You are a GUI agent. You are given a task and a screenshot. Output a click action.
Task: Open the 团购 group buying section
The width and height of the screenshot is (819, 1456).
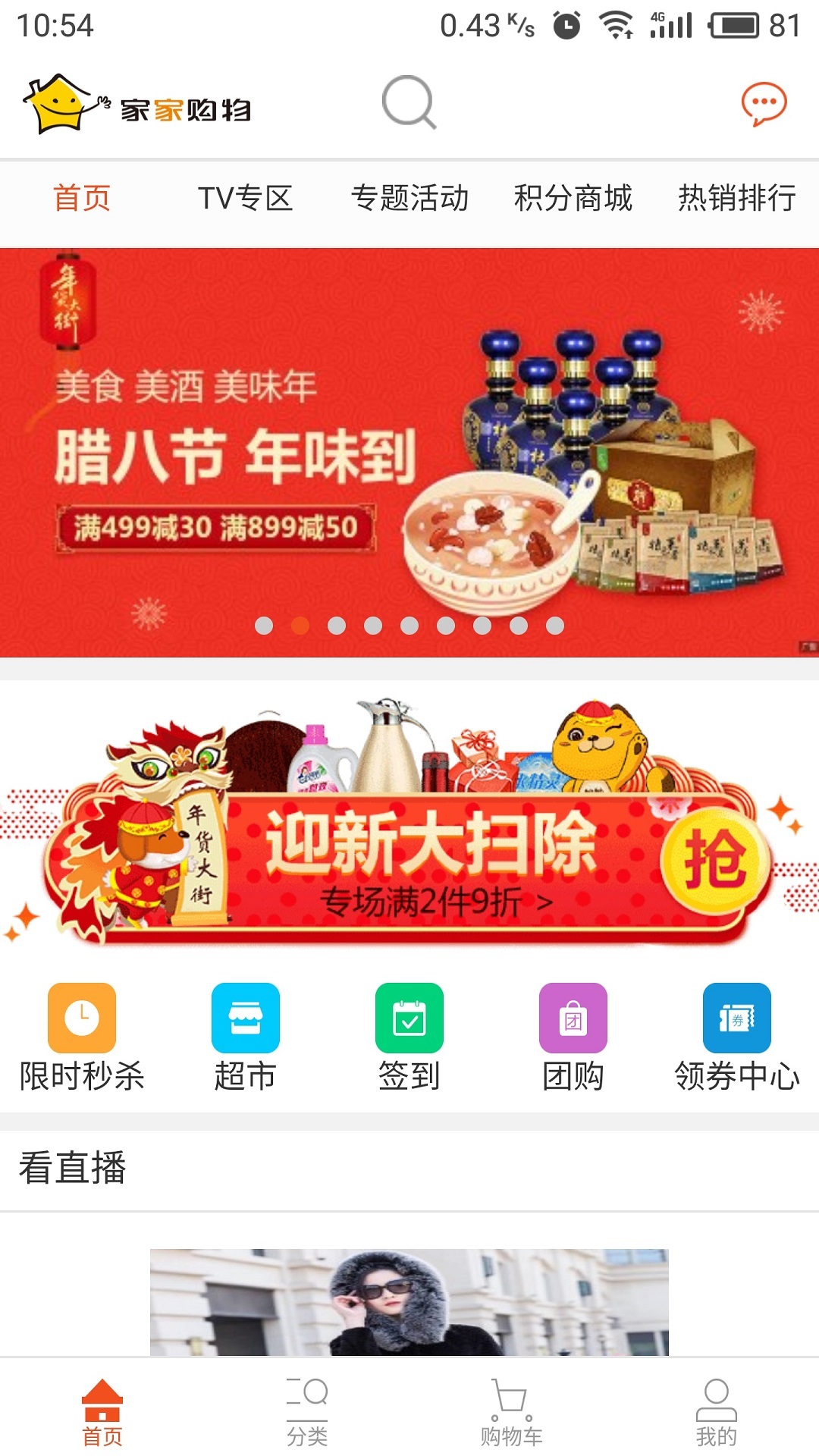(x=573, y=1037)
